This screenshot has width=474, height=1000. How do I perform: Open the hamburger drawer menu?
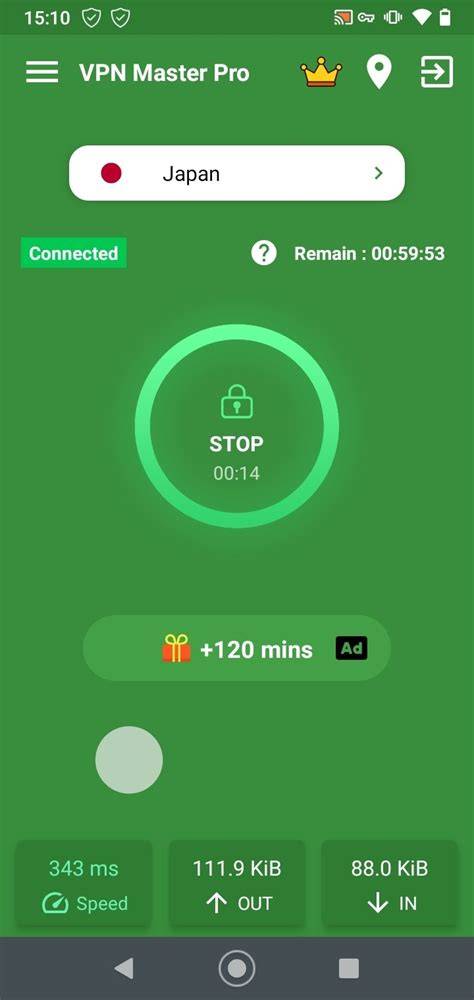pyautogui.click(x=42, y=72)
